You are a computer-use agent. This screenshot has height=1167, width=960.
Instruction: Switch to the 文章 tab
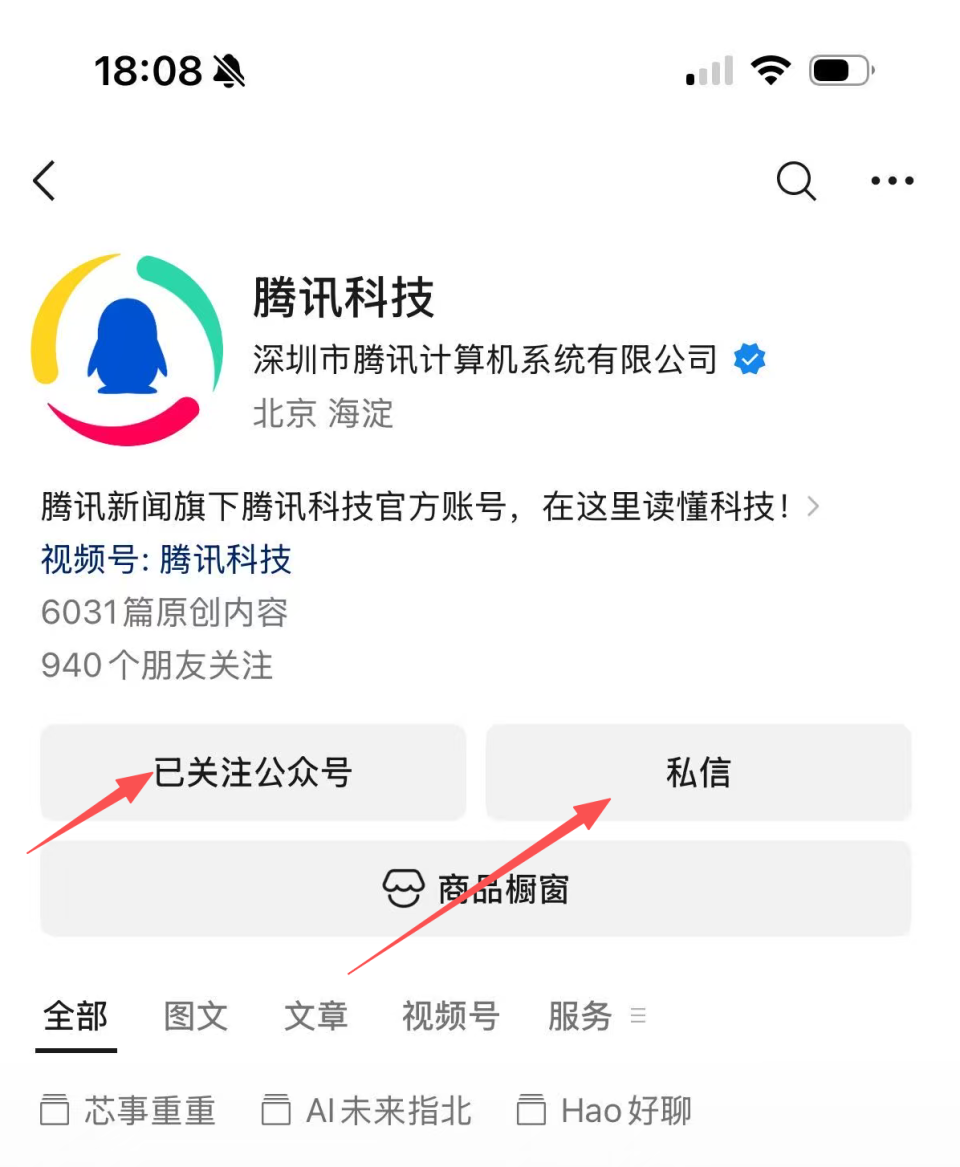315,1016
